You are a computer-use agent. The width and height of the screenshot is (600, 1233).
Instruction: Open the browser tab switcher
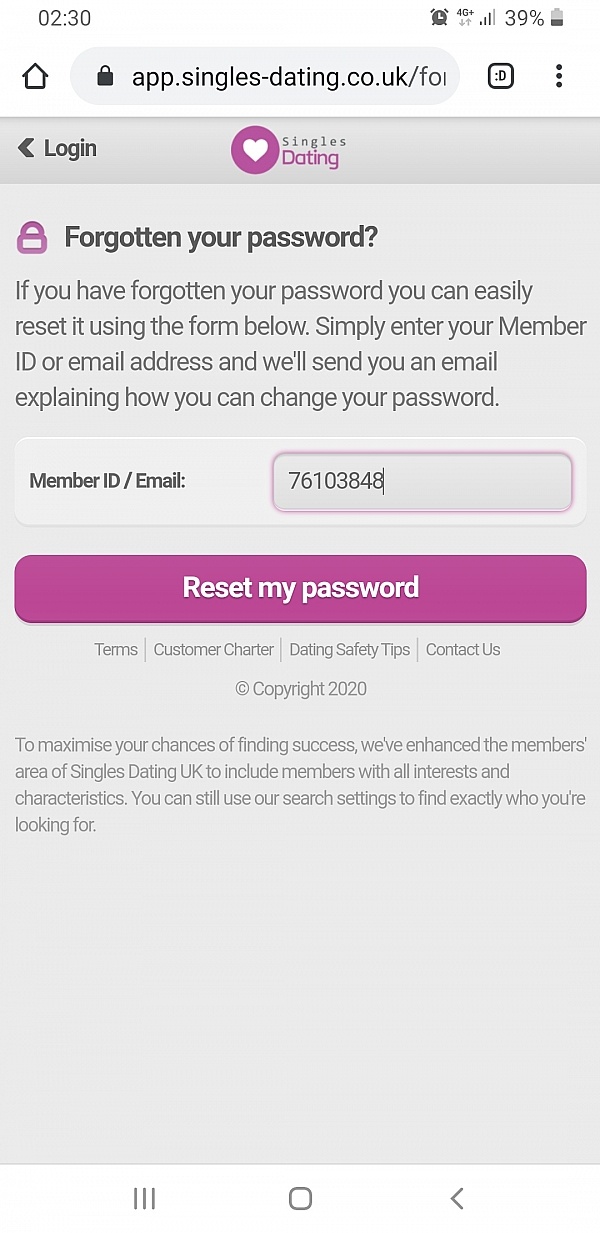pos(500,77)
